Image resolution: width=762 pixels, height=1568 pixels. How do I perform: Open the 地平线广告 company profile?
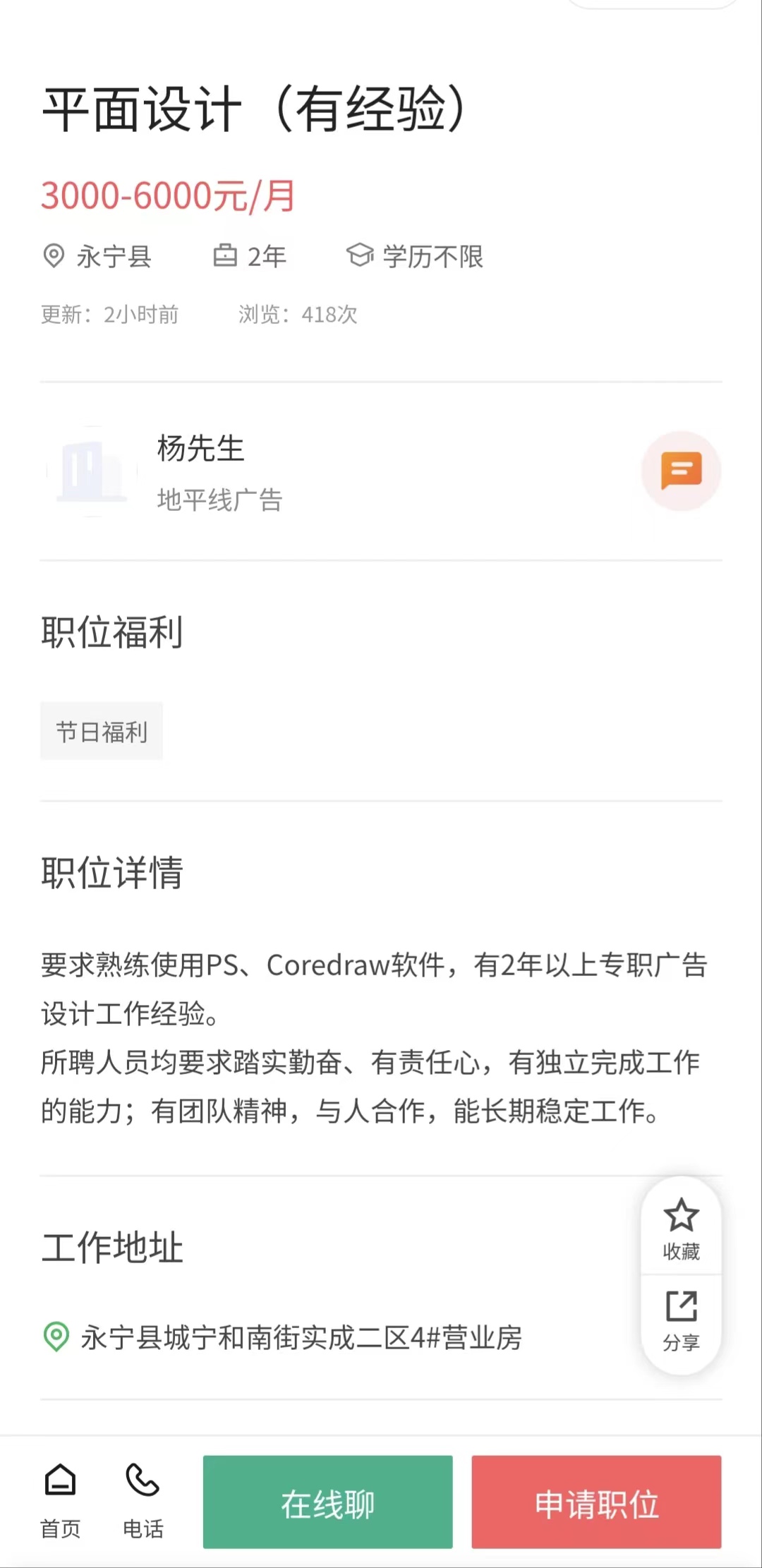pyautogui.click(x=219, y=500)
